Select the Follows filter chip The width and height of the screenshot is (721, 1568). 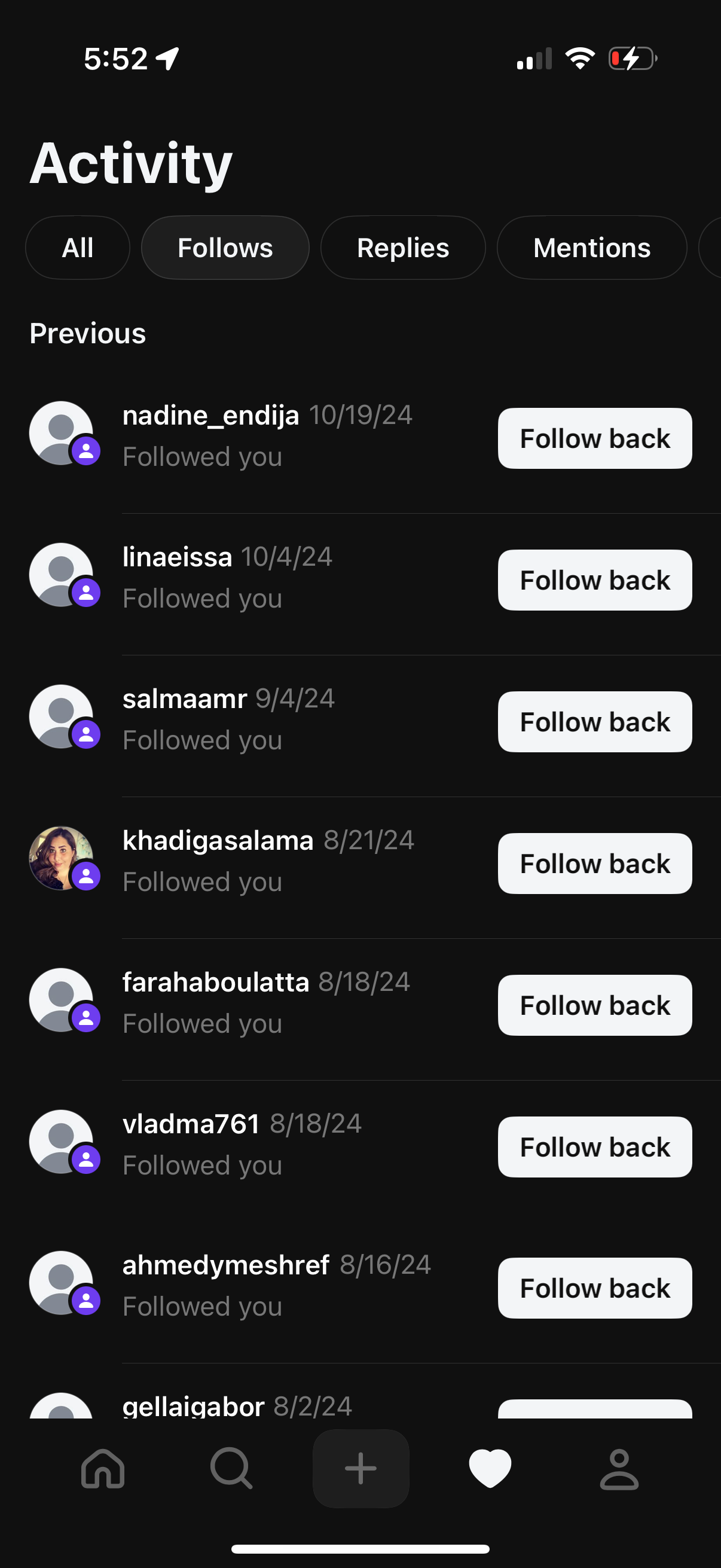[x=225, y=248]
